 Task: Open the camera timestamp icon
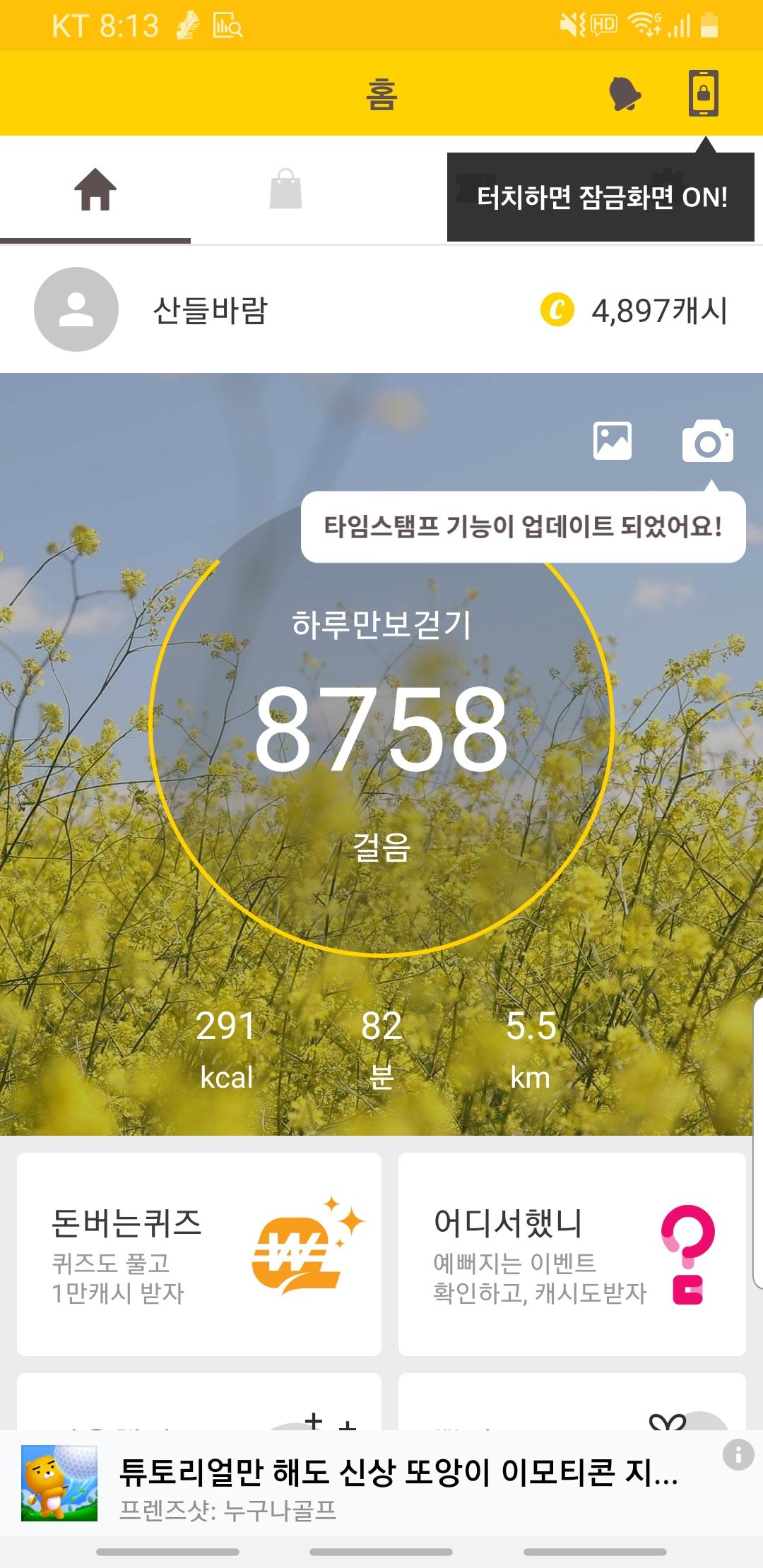coord(707,441)
